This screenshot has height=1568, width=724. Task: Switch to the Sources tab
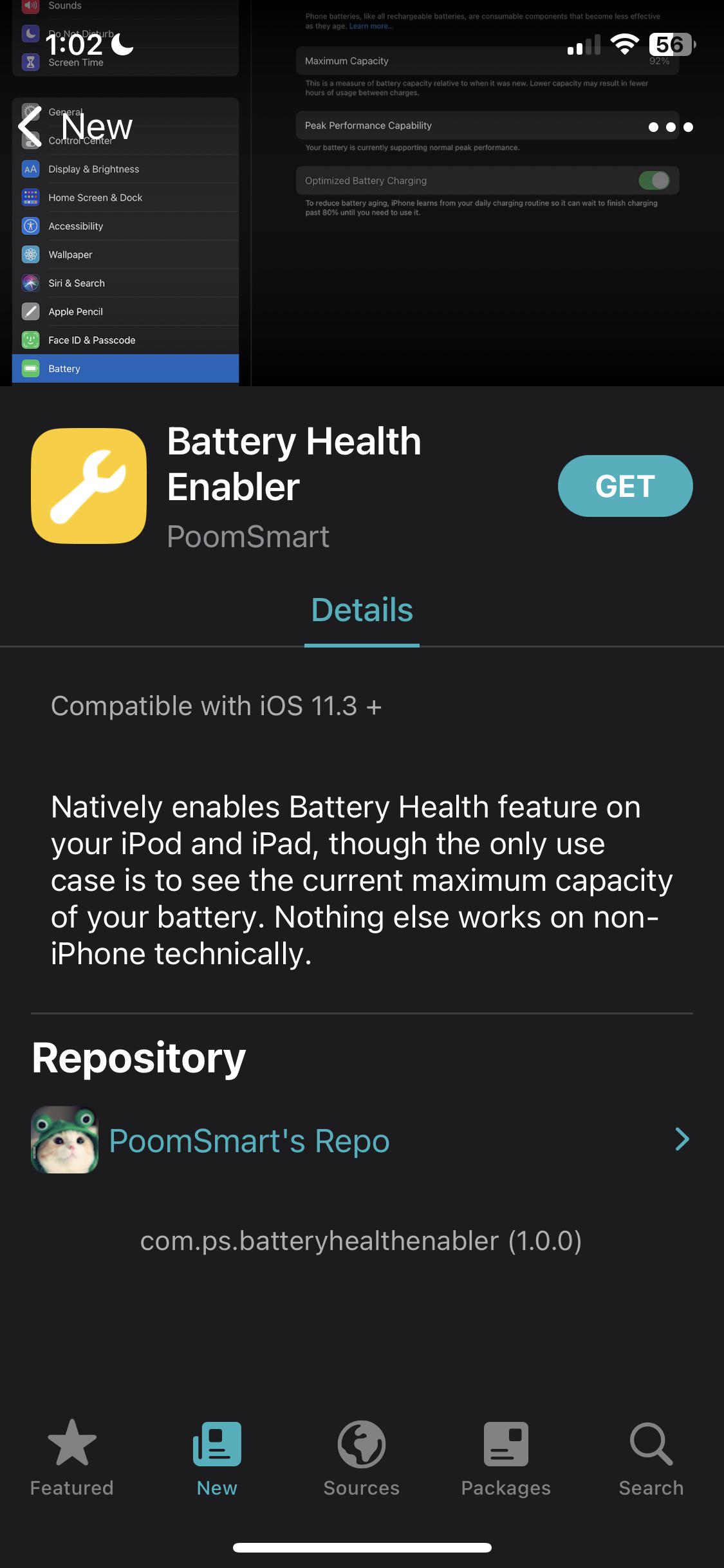pyautogui.click(x=362, y=1459)
